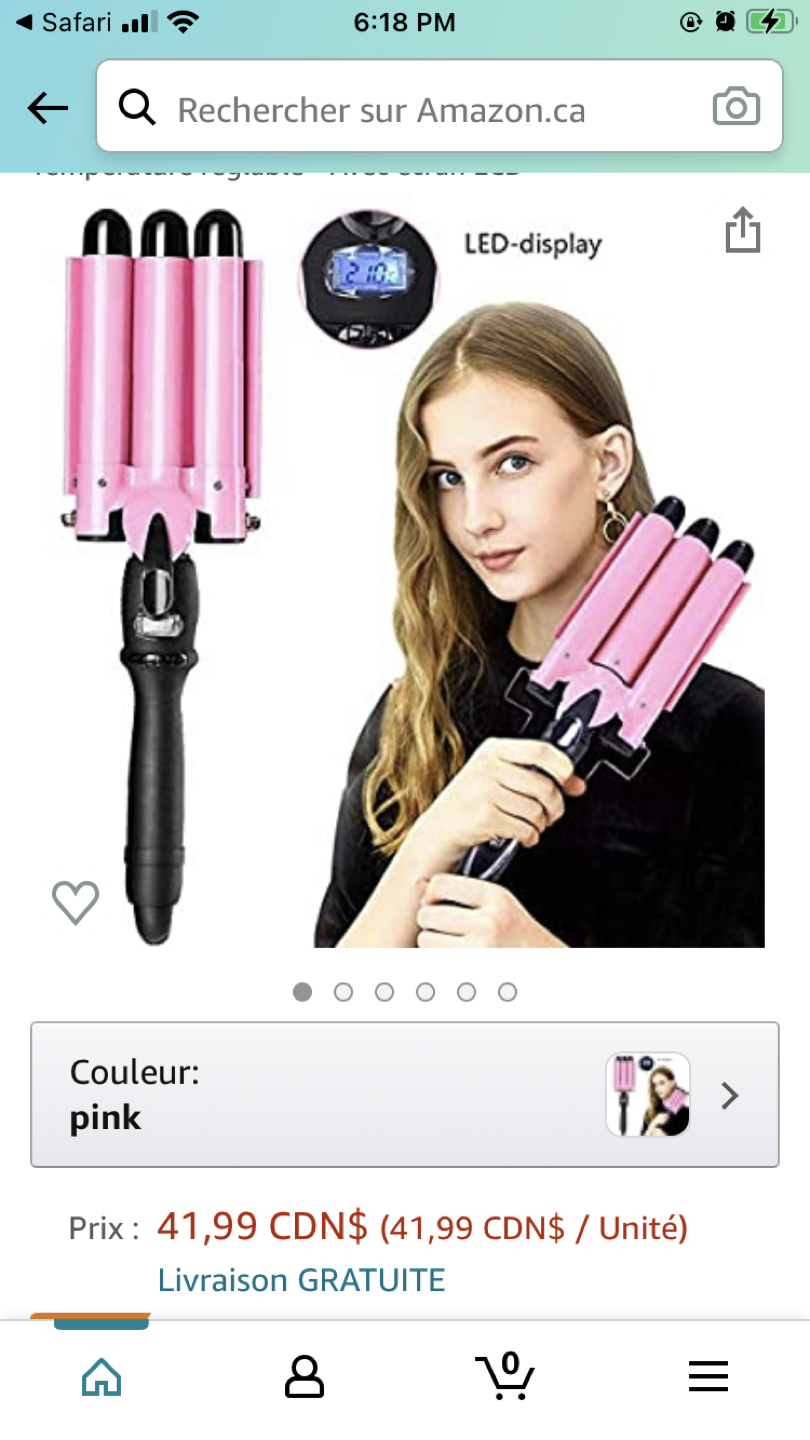Go to the Home tab
The width and height of the screenshot is (810, 1440).
101,1378
